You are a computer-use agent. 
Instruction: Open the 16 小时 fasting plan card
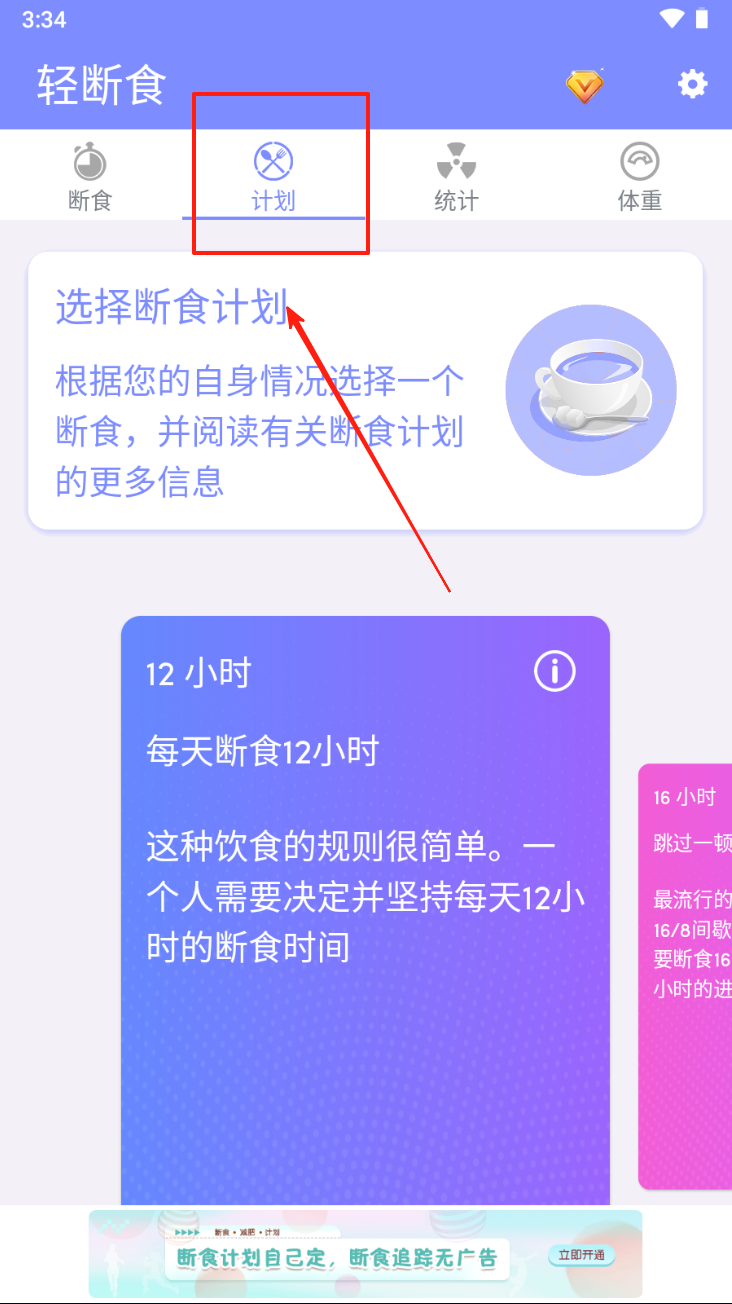click(x=688, y=975)
